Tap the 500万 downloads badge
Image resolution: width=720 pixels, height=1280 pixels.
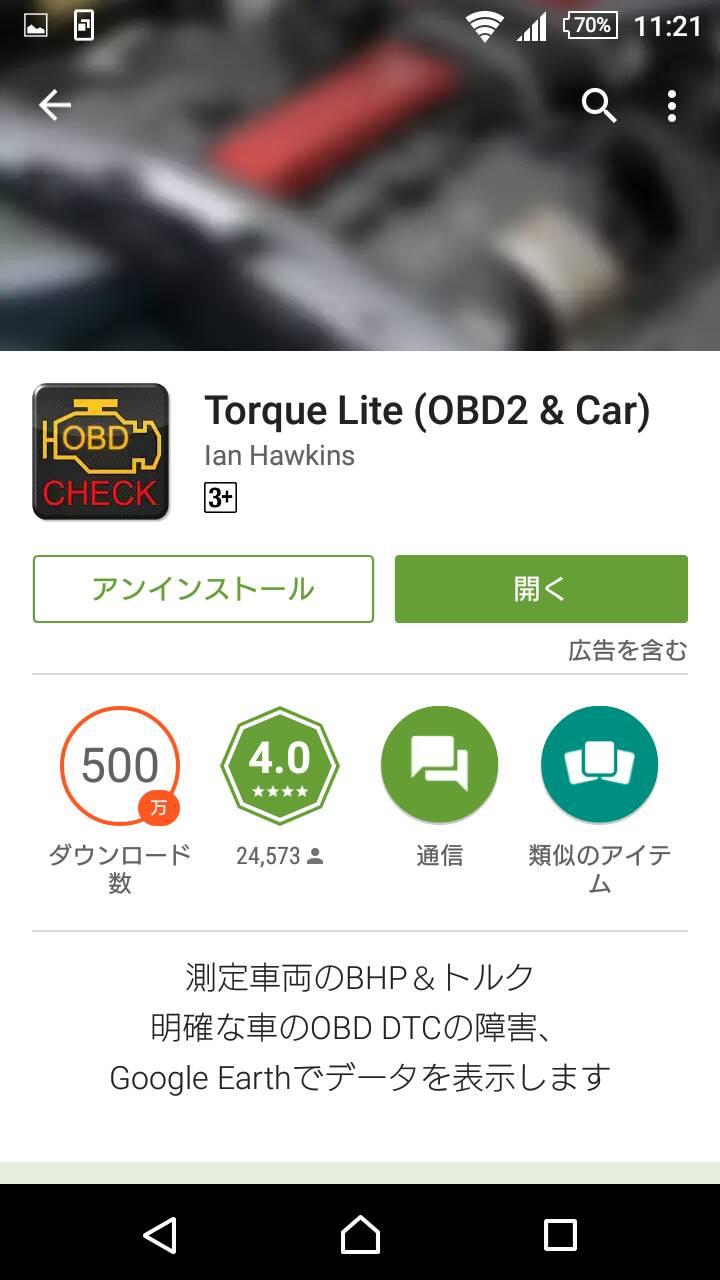coord(120,766)
